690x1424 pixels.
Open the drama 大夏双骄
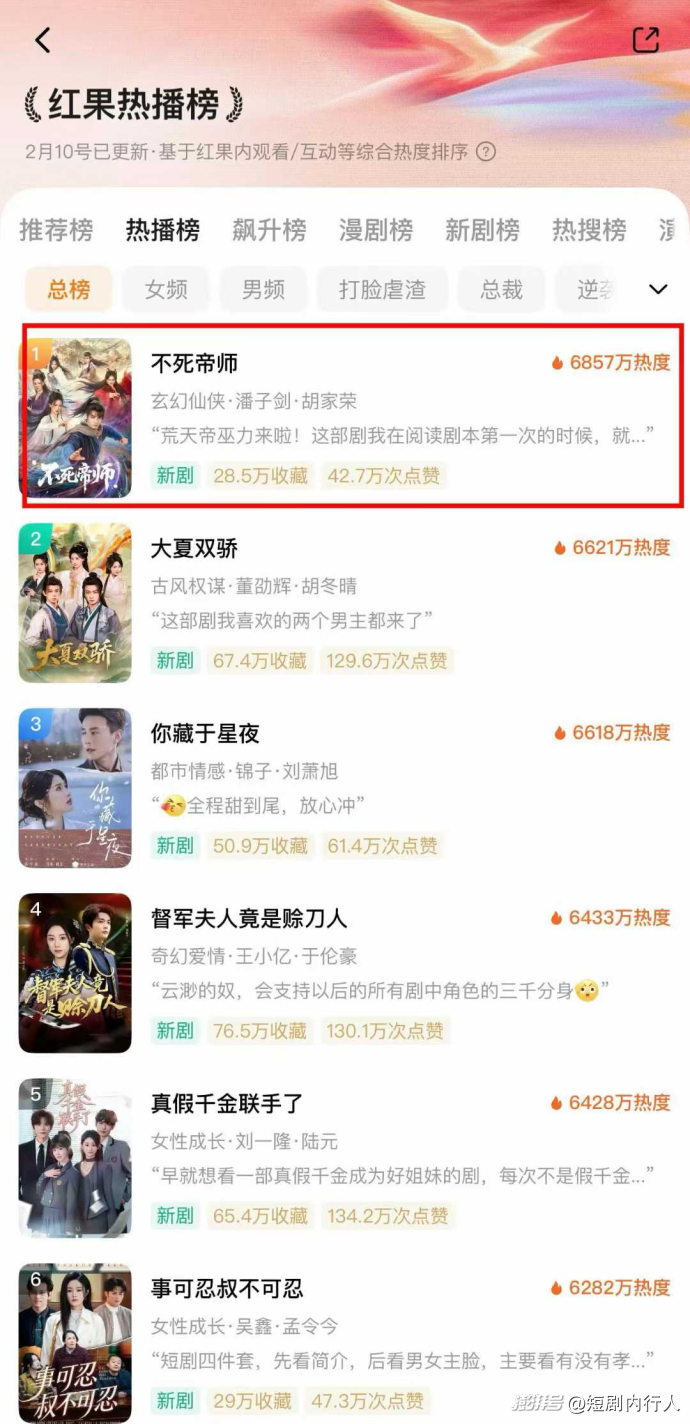[x=194, y=548]
